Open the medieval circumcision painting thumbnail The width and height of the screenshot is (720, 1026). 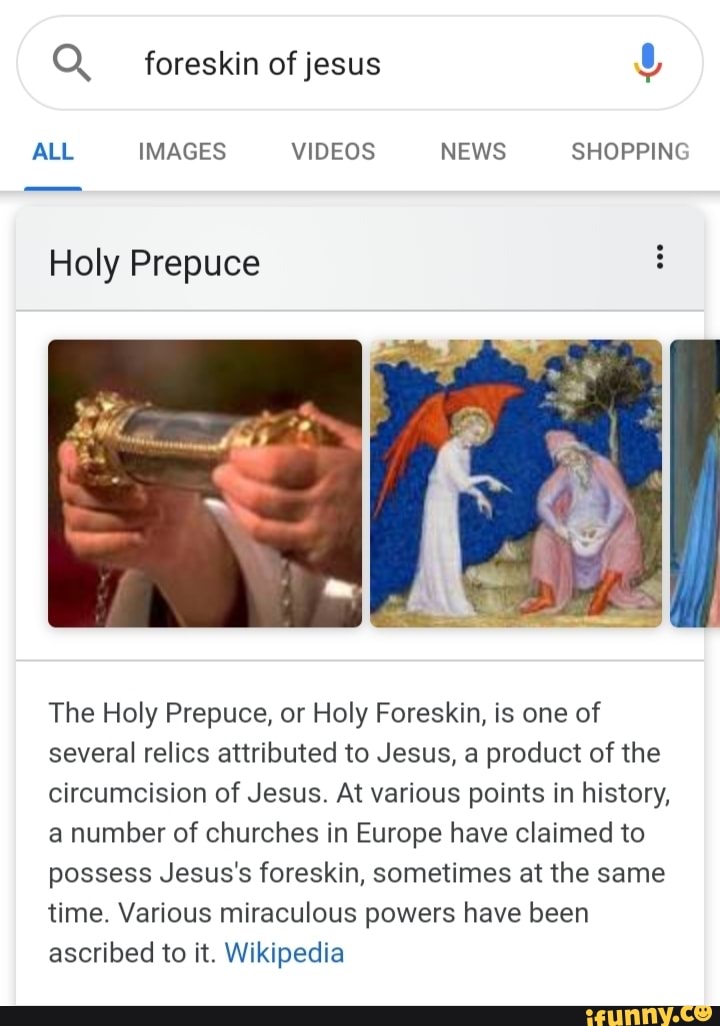tap(517, 483)
